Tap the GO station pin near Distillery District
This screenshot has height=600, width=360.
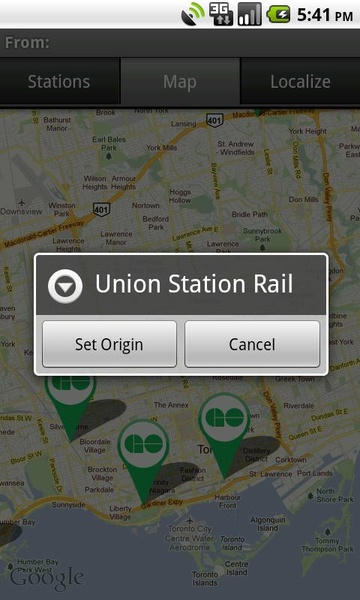point(225,430)
